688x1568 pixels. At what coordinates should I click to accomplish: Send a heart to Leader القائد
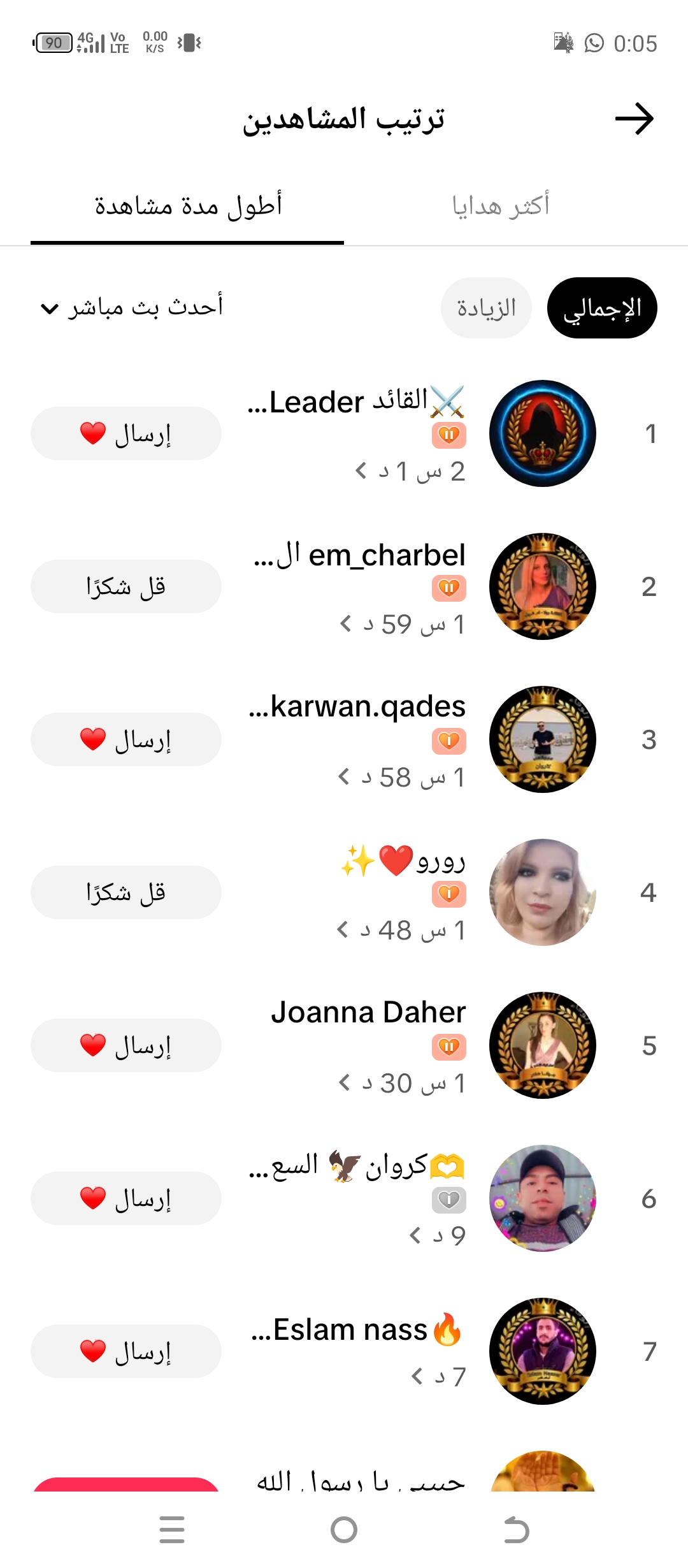point(126,433)
